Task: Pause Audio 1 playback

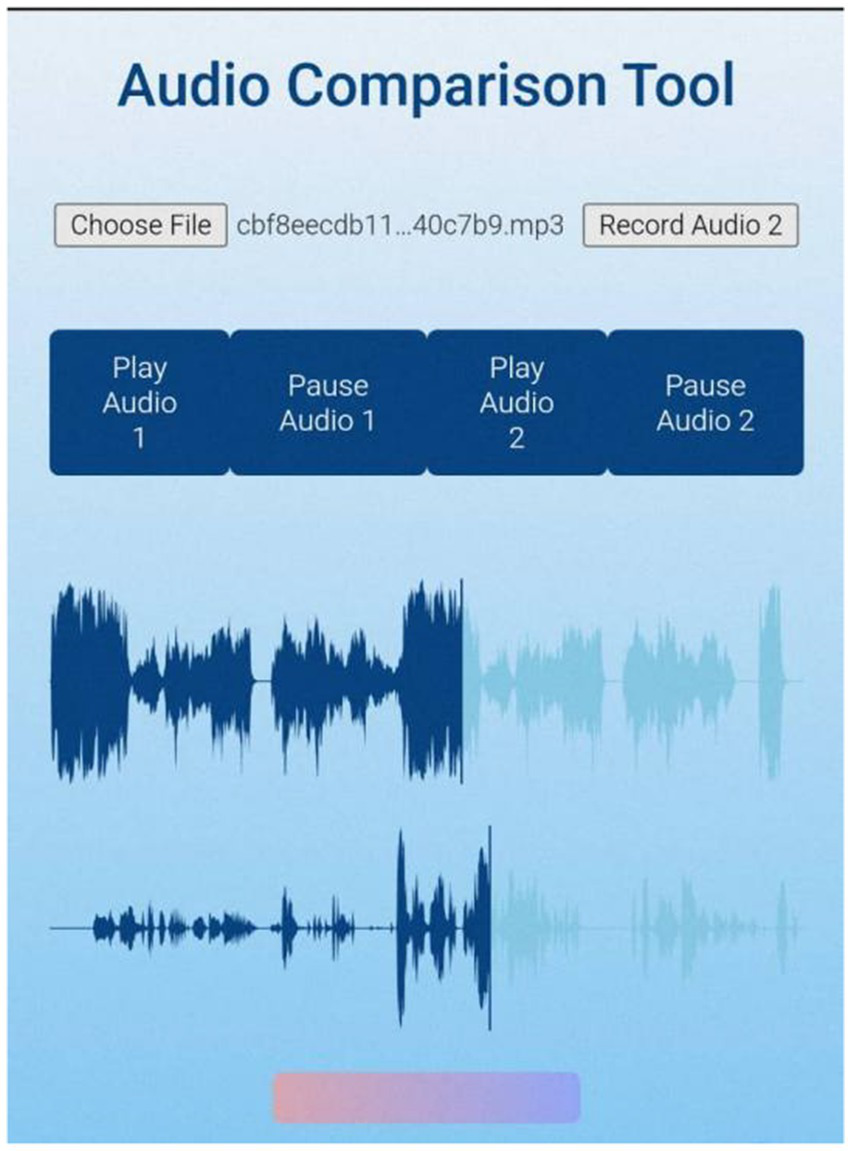Action: [x=329, y=398]
